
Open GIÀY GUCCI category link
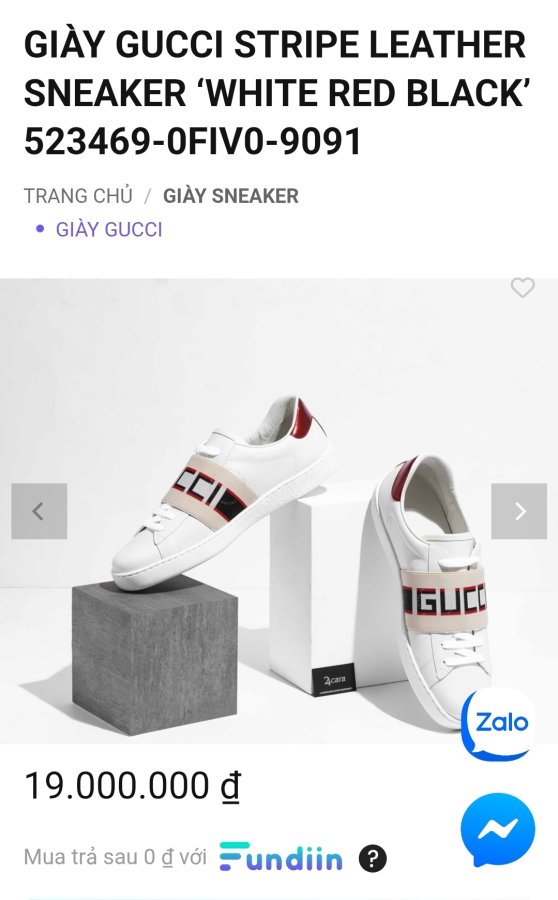109,230
